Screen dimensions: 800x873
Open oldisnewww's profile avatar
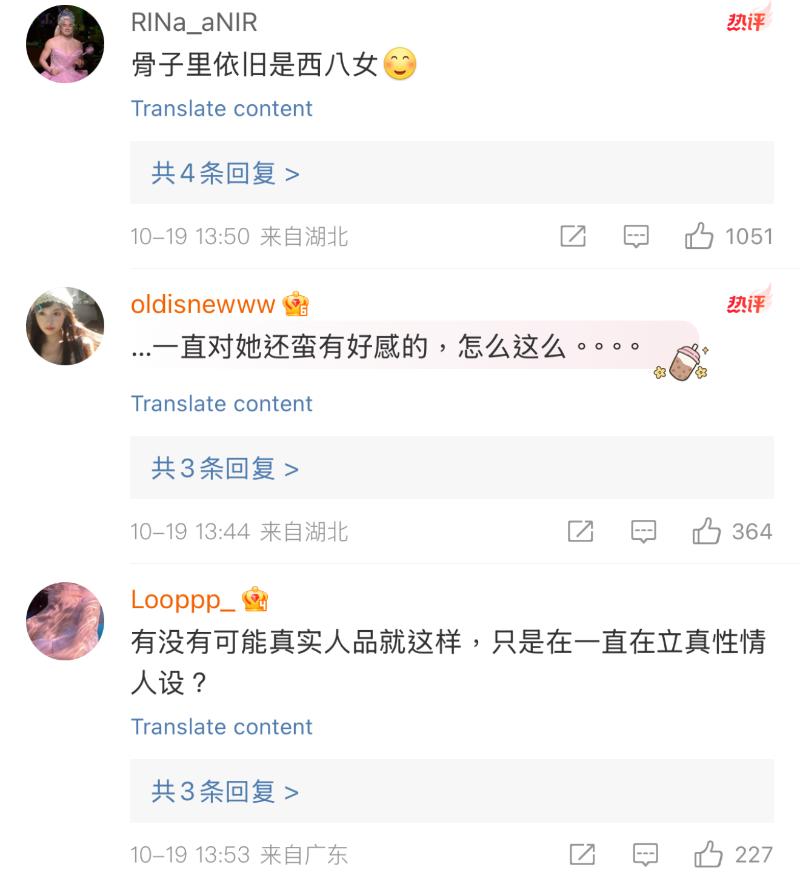[65, 326]
